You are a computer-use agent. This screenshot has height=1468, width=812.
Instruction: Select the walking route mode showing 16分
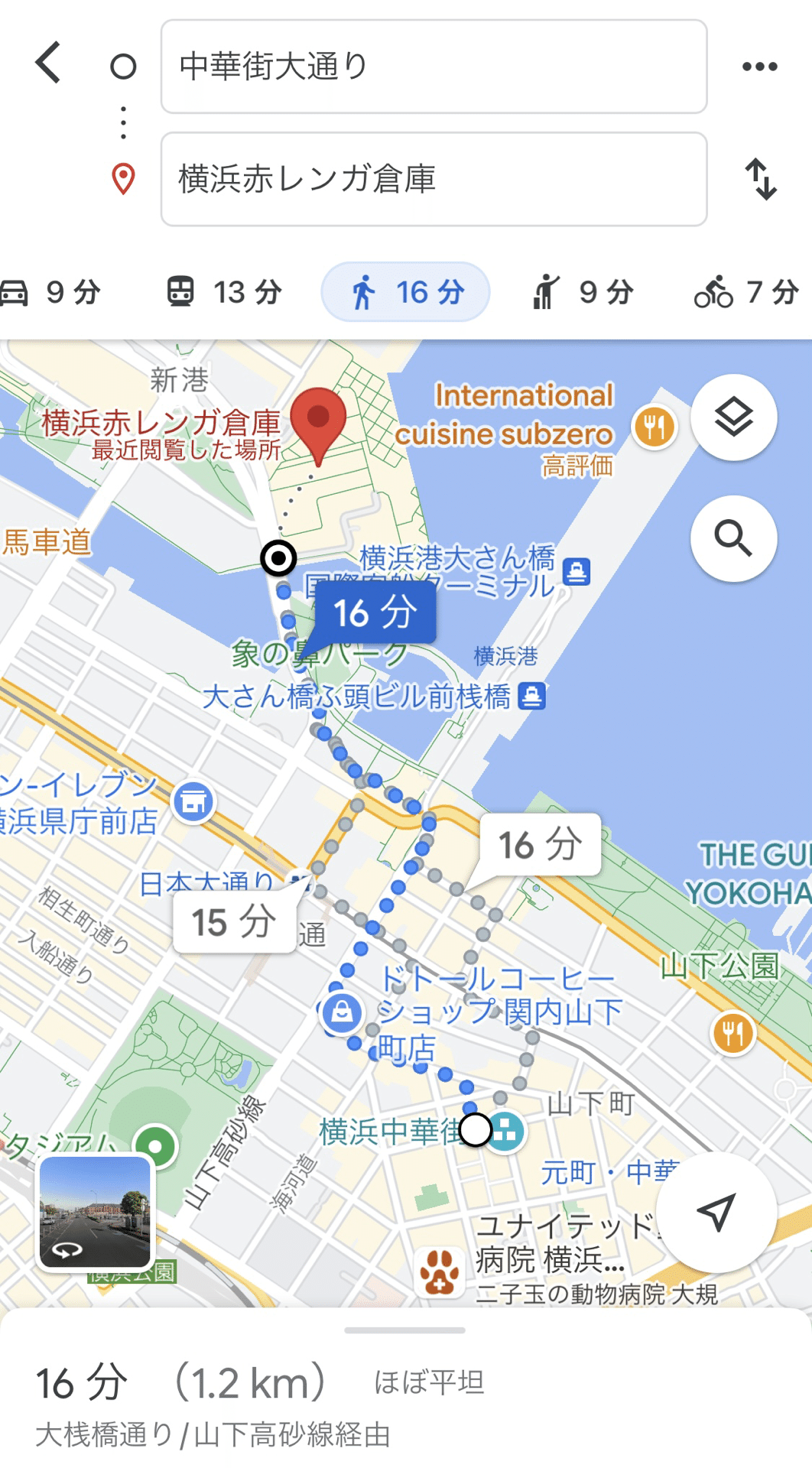[404, 291]
